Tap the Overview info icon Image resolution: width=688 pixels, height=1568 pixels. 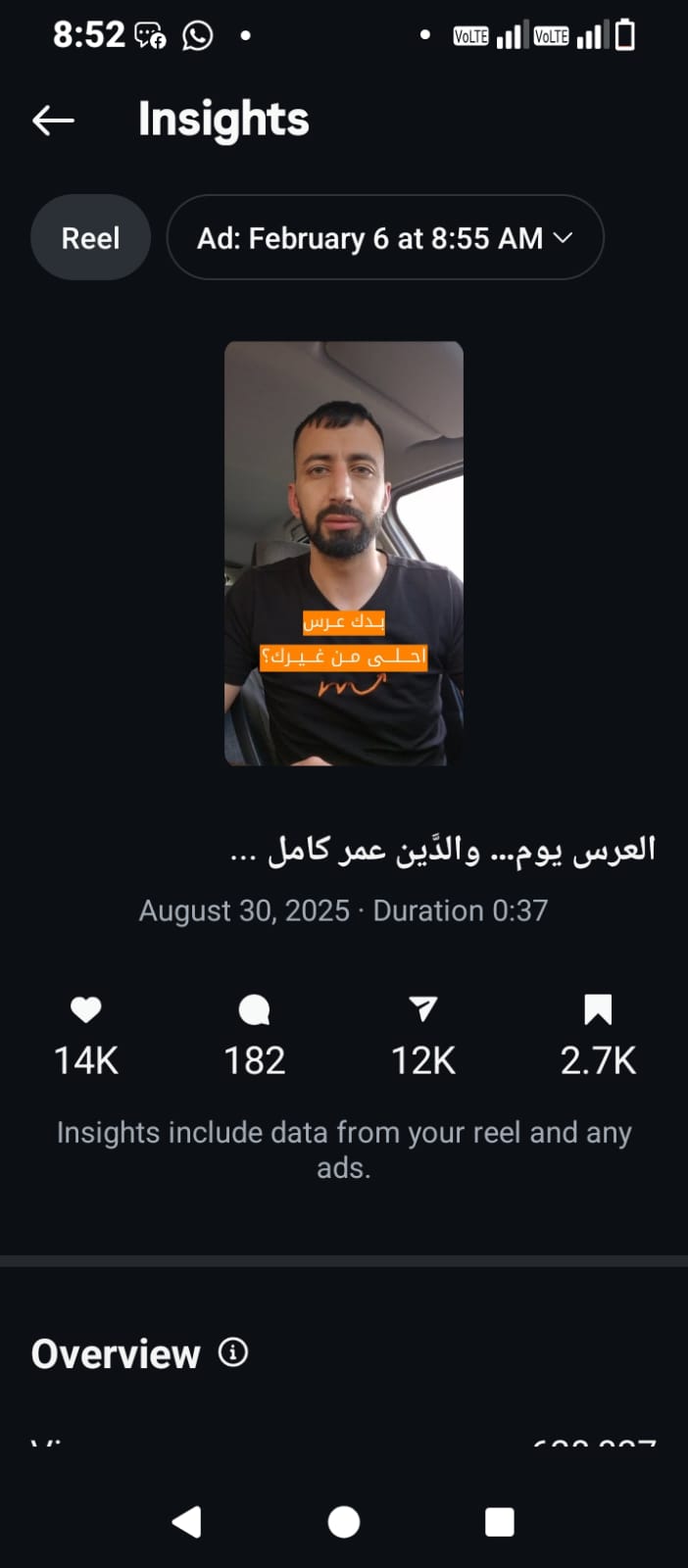click(x=233, y=1353)
